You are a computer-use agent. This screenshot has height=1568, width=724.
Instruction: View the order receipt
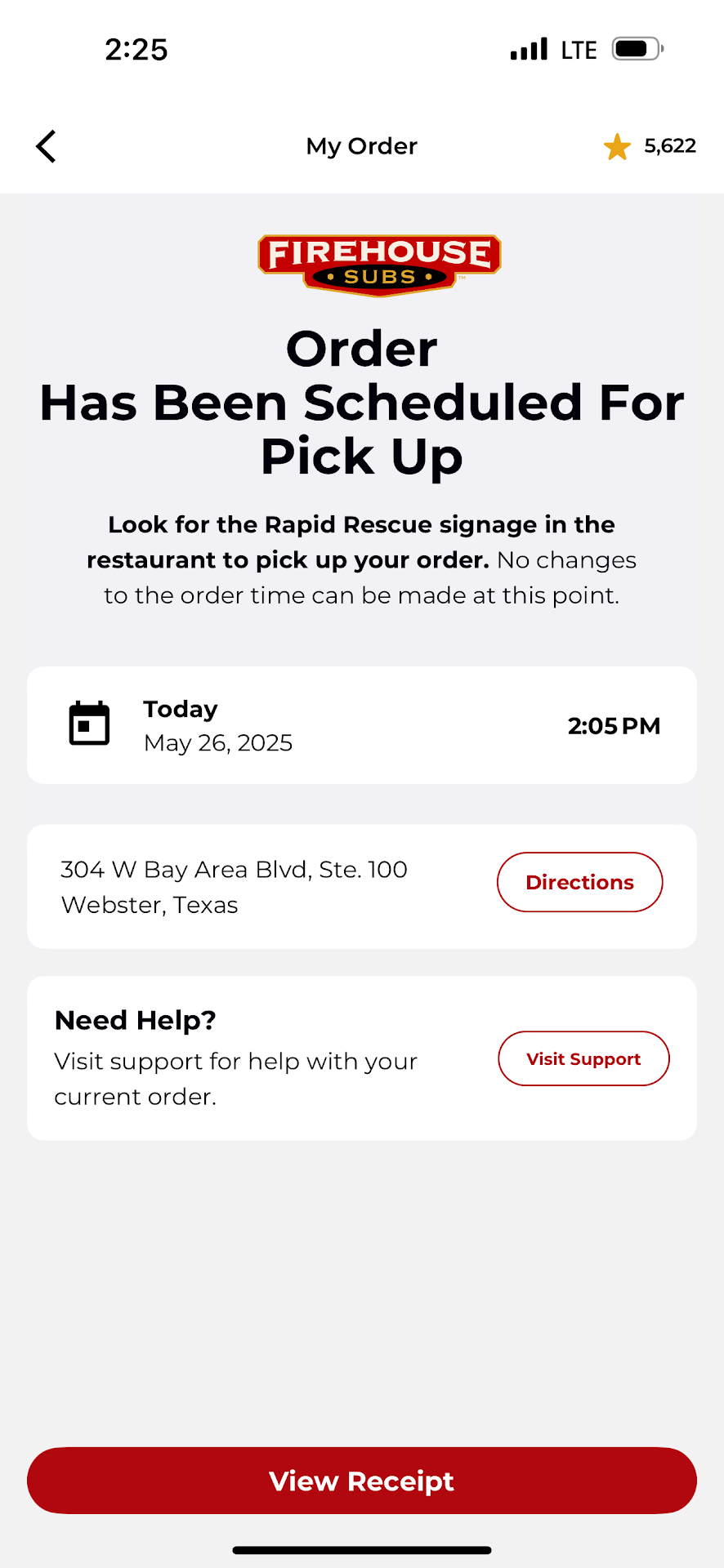(x=361, y=1481)
